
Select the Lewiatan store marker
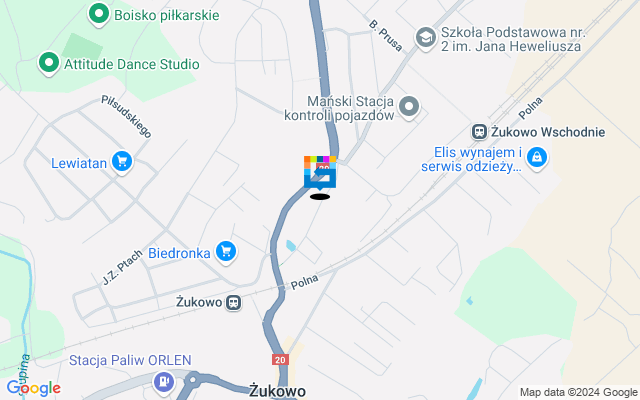[122, 161]
